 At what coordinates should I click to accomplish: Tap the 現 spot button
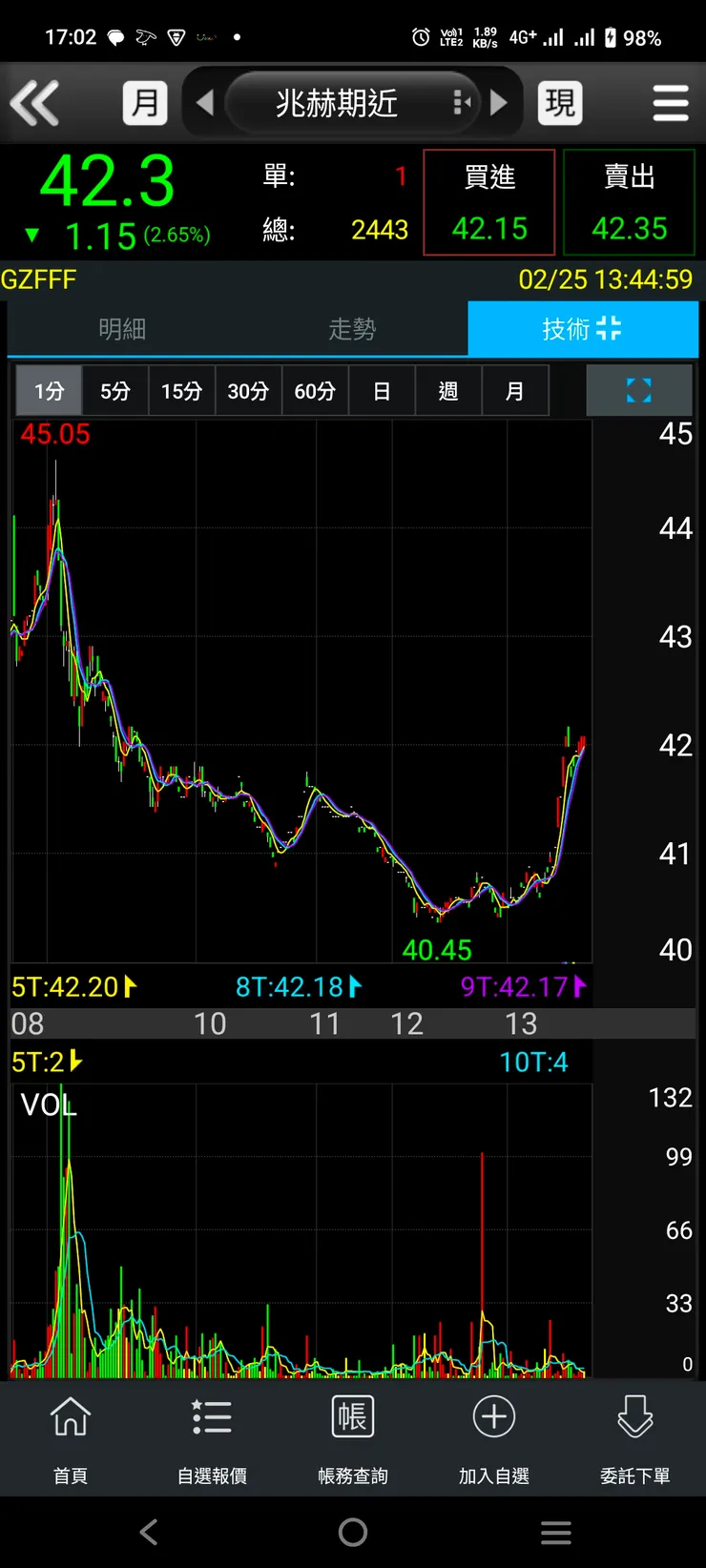560,103
